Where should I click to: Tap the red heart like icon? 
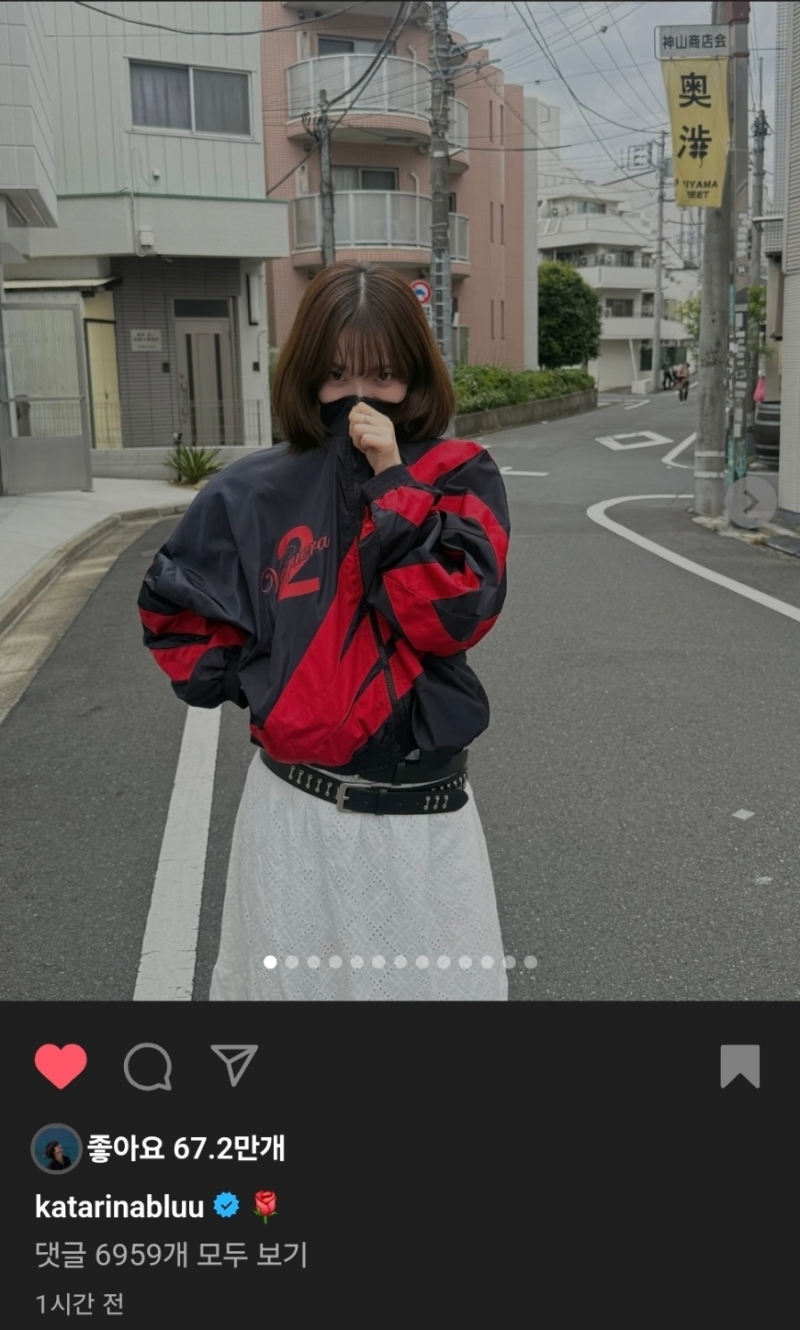point(61,1066)
